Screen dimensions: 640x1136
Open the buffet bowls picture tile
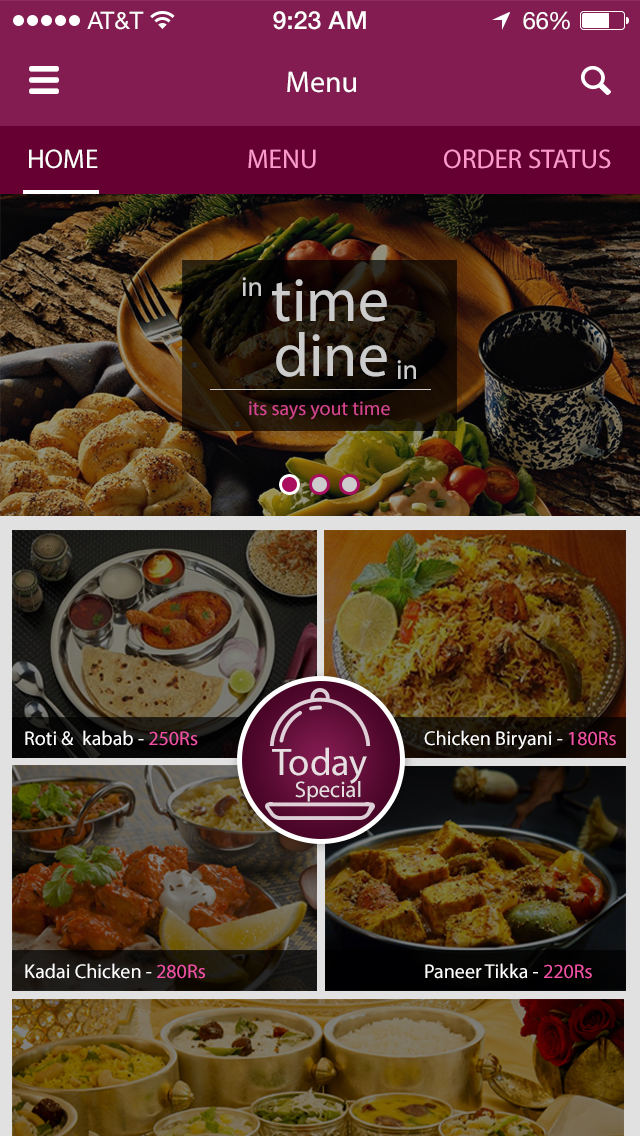(x=318, y=1066)
